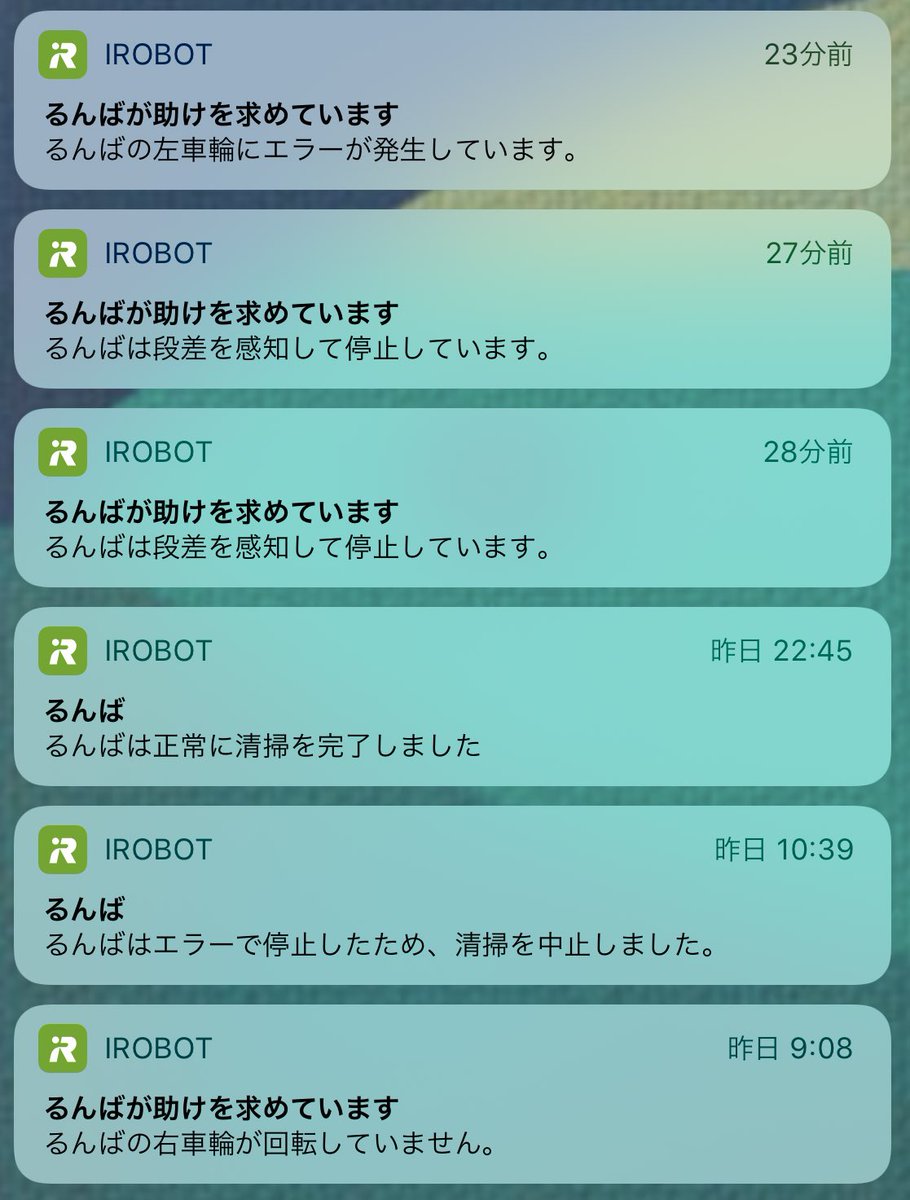Viewport: 910px width, 1200px height.
Task: Open the iRobot notification from 27分前
Action: [x=452, y=299]
